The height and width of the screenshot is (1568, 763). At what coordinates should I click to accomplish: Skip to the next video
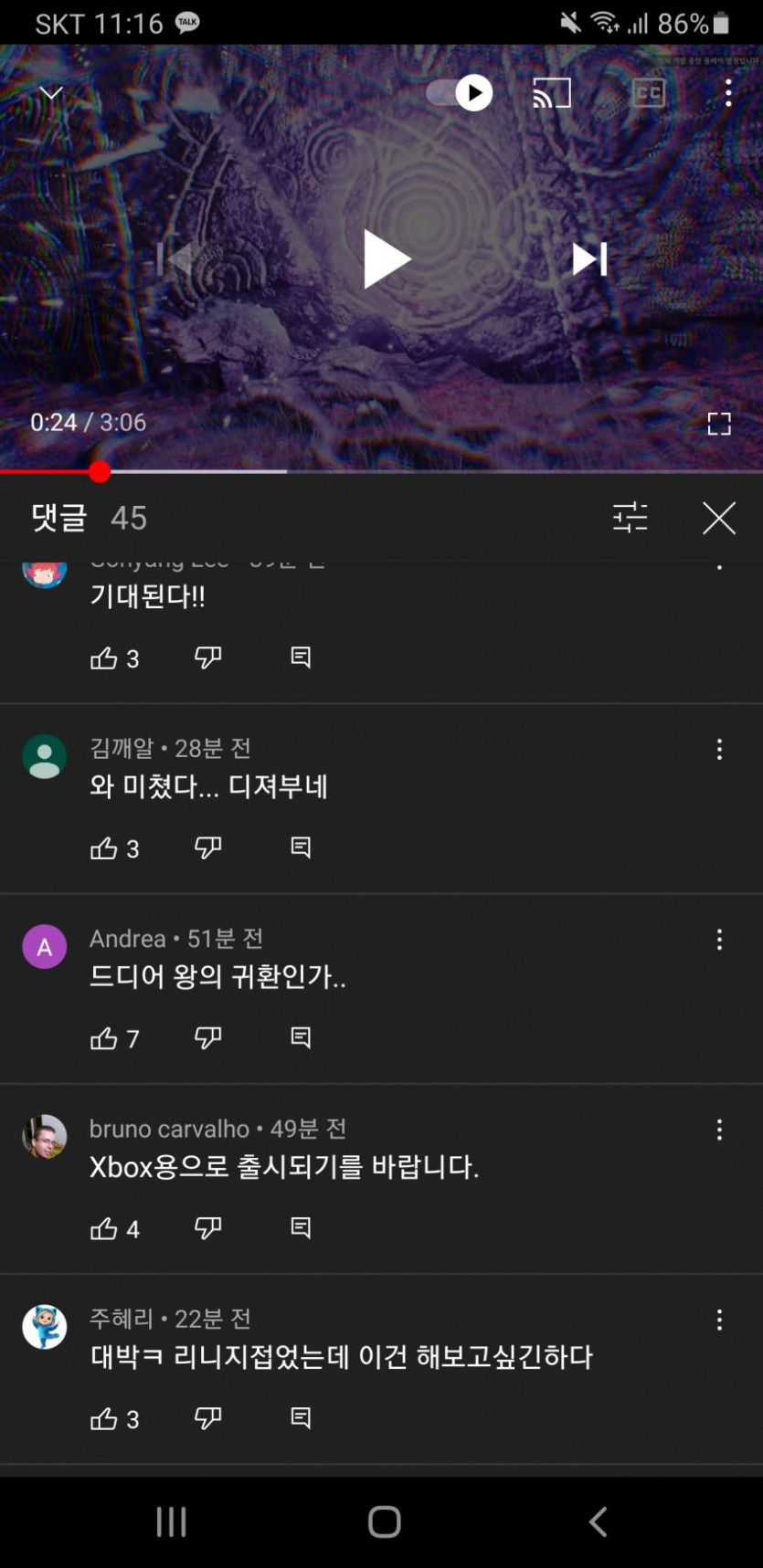tap(588, 259)
